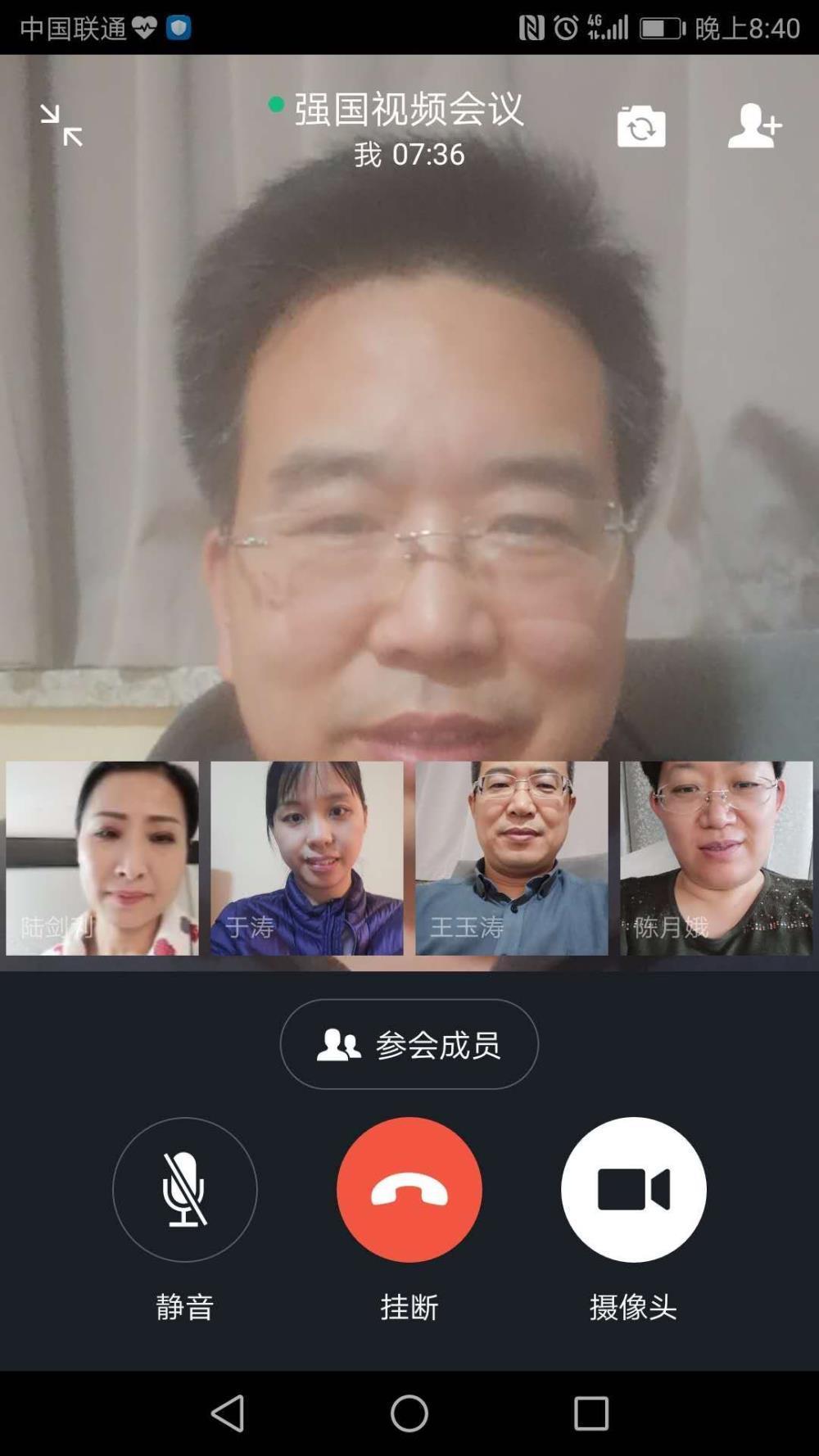The height and width of the screenshot is (1456, 819).
Task: Hang up the call with 挂断
Action: pyautogui.click(x=409, y=1190)
